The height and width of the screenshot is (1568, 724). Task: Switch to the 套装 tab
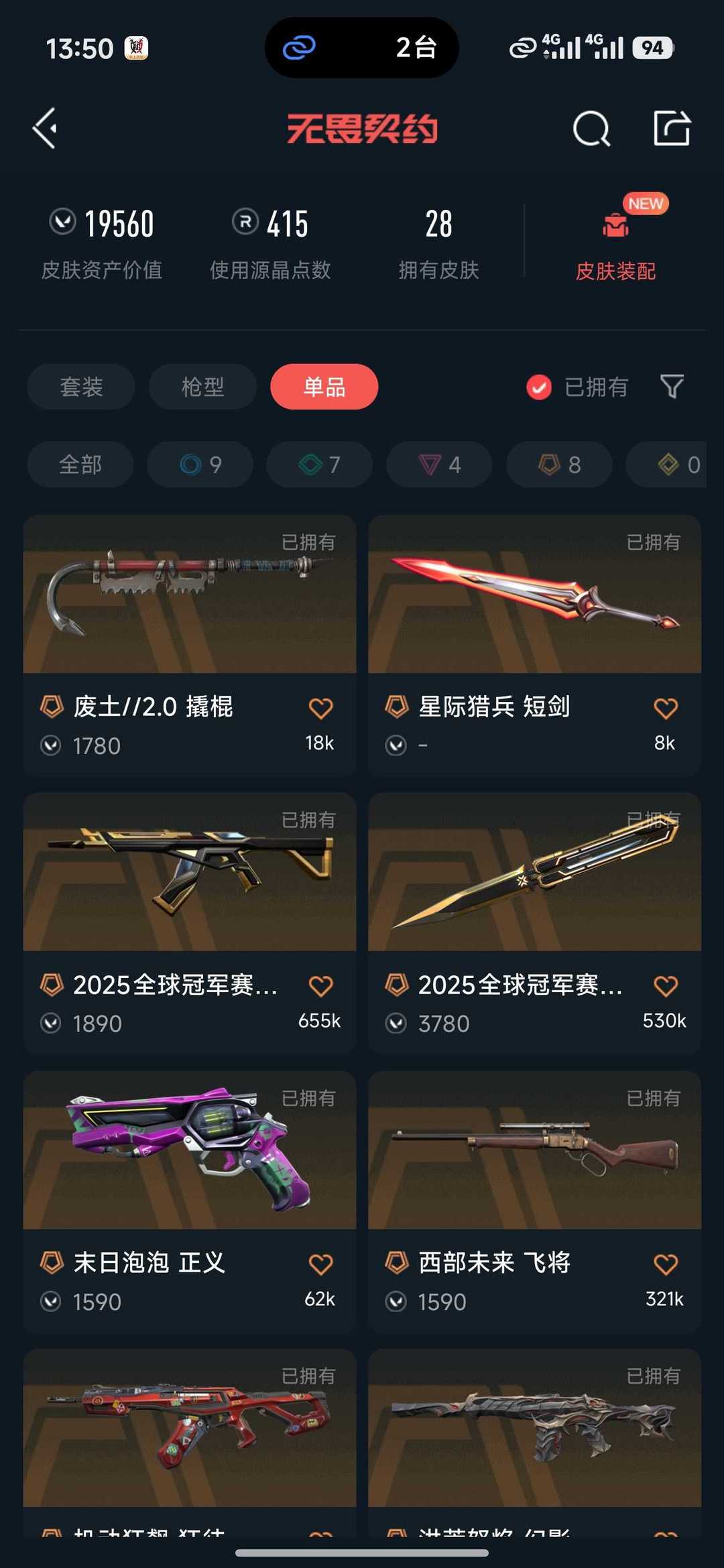[80, 386]
